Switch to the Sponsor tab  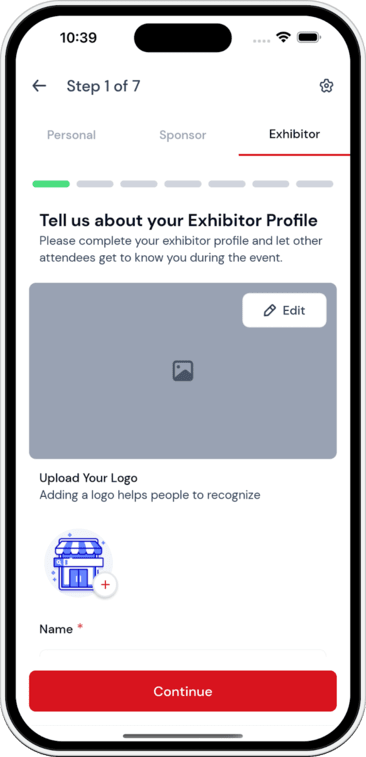[x=183, y=135]
